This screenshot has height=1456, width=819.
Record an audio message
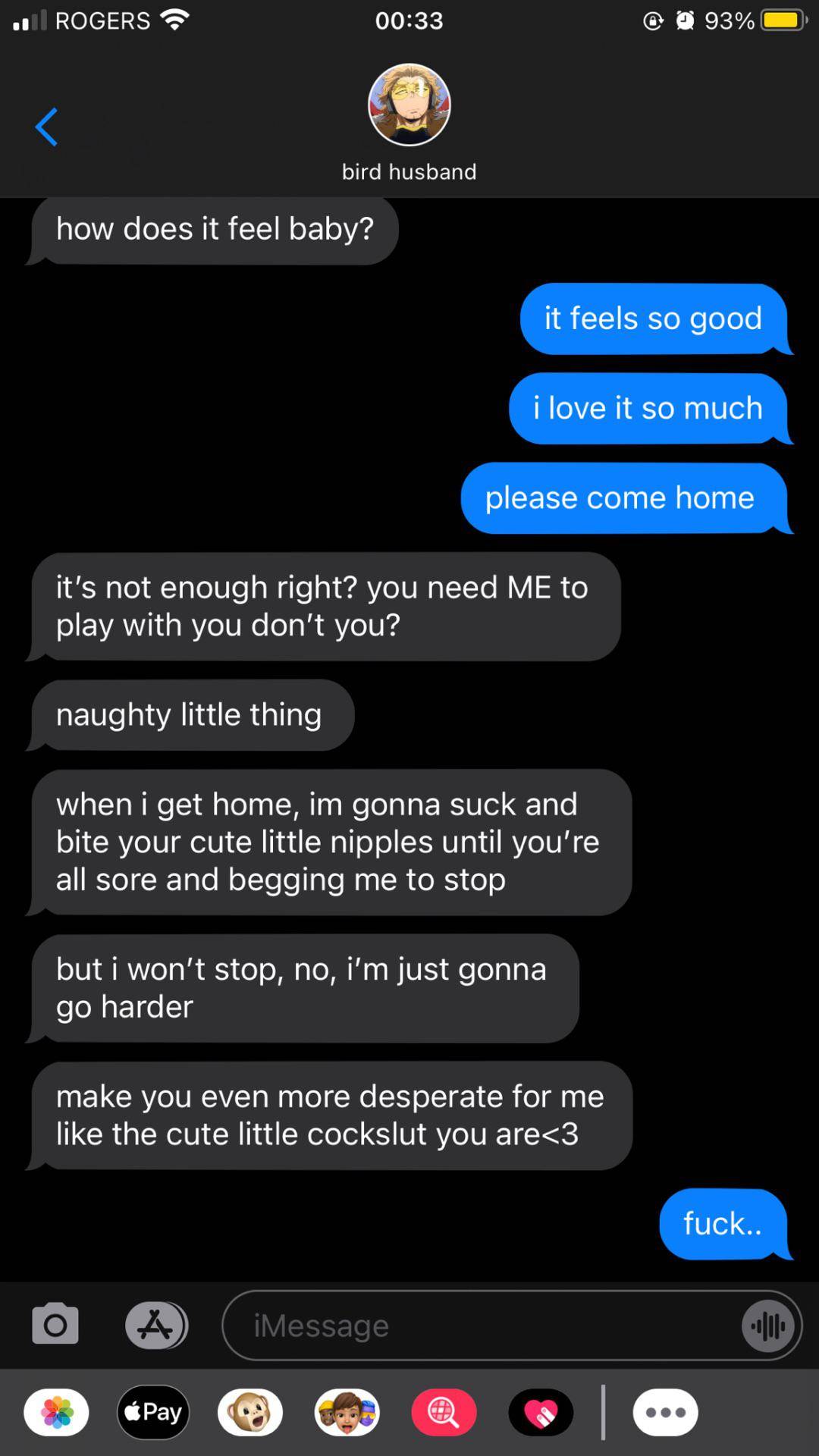pyautogui.click(x=768, y=1326)
